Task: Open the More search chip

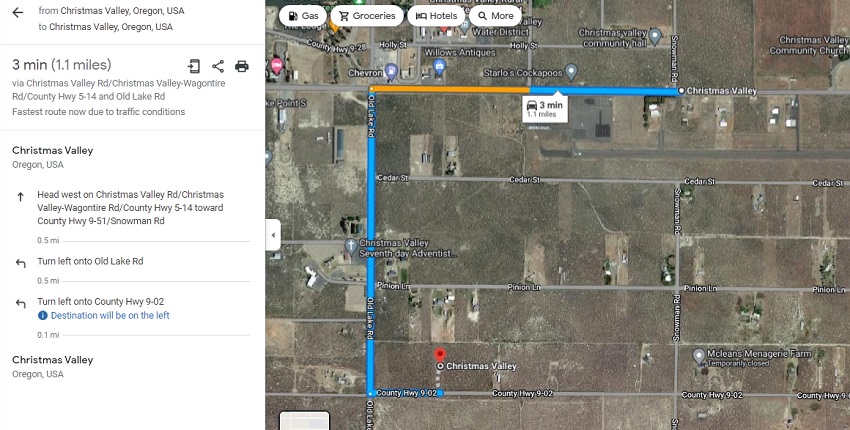Action: tap(495, 16)
